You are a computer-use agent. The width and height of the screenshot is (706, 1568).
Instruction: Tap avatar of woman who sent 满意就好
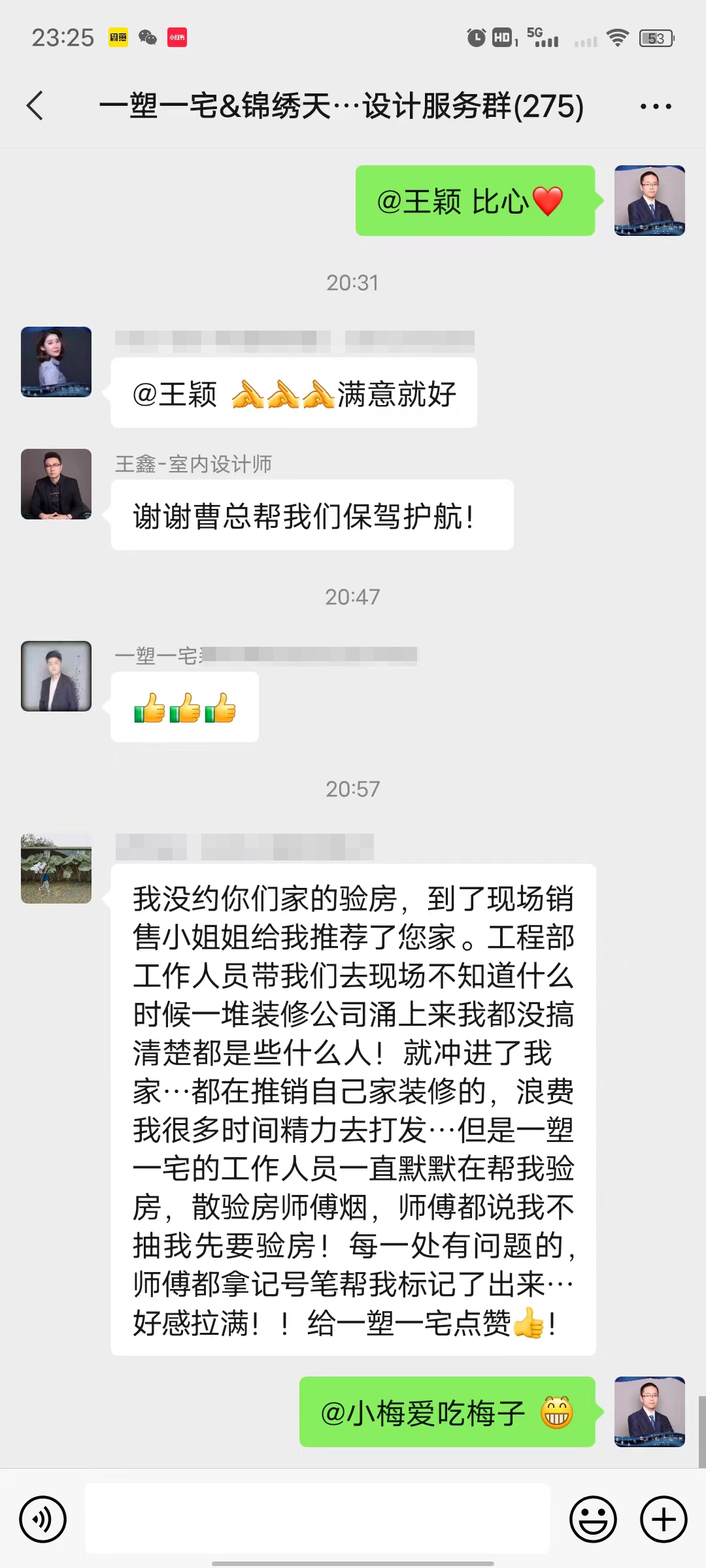click(x=56, y=362)
